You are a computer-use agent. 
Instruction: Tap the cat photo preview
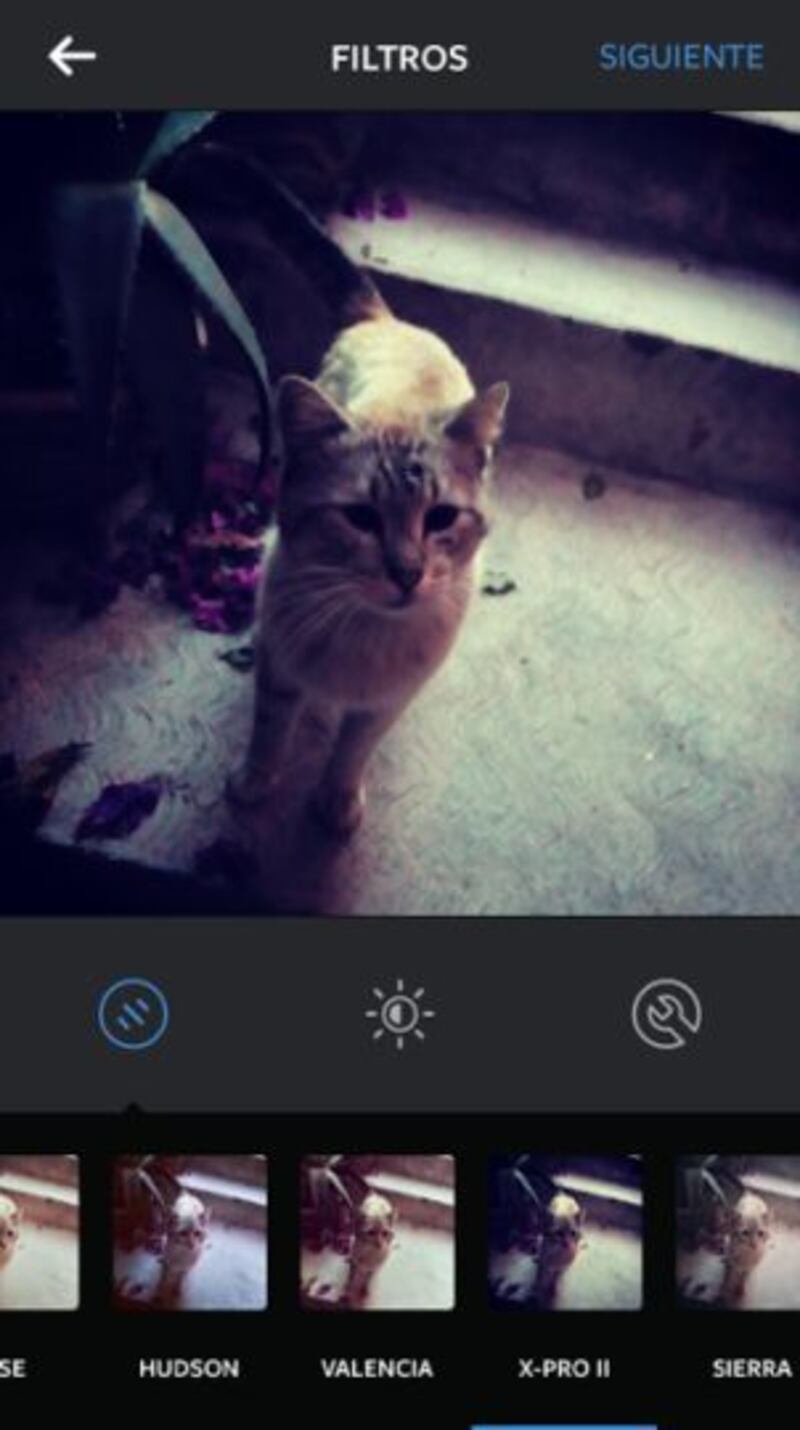click(x=400, y=512)
